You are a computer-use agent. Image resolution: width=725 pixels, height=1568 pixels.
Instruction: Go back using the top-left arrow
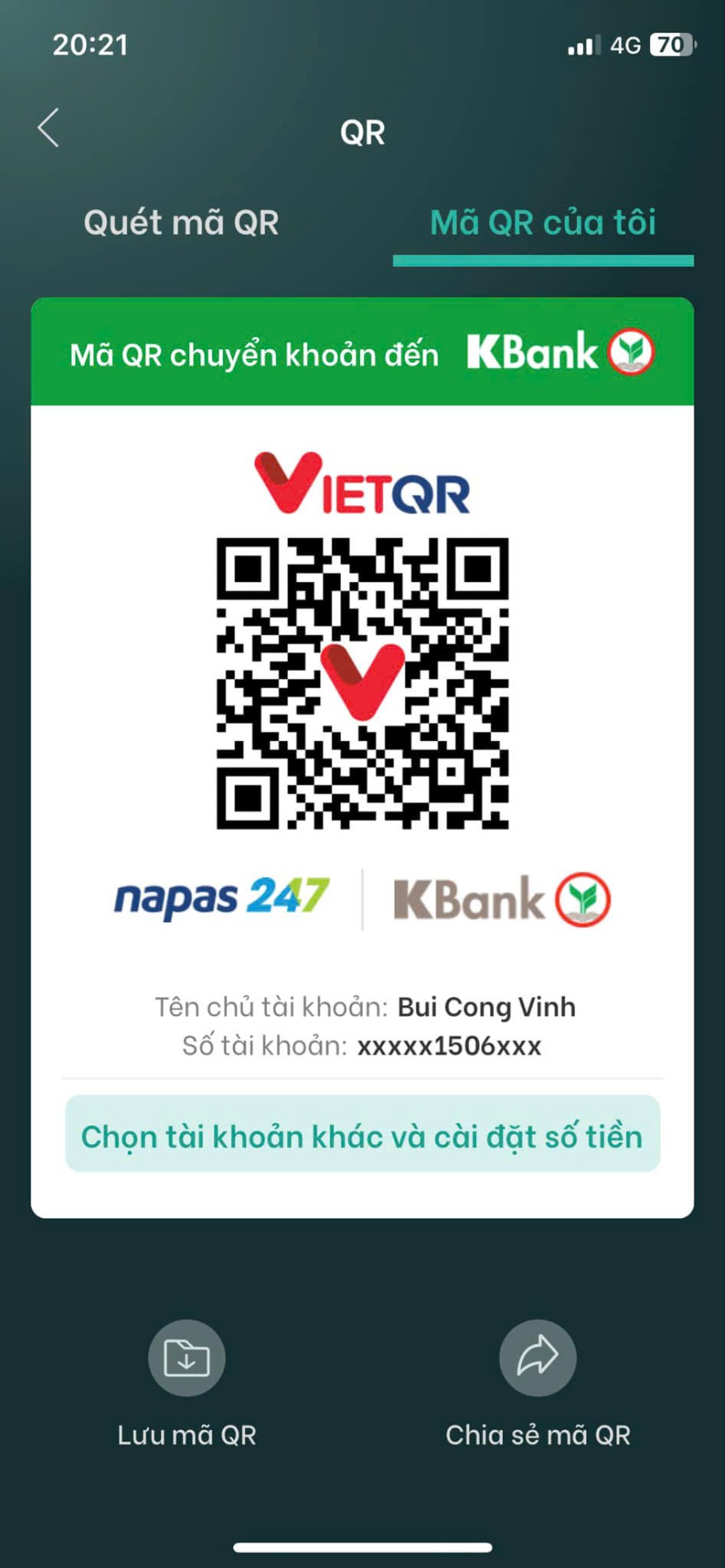(x=49, y=128)
